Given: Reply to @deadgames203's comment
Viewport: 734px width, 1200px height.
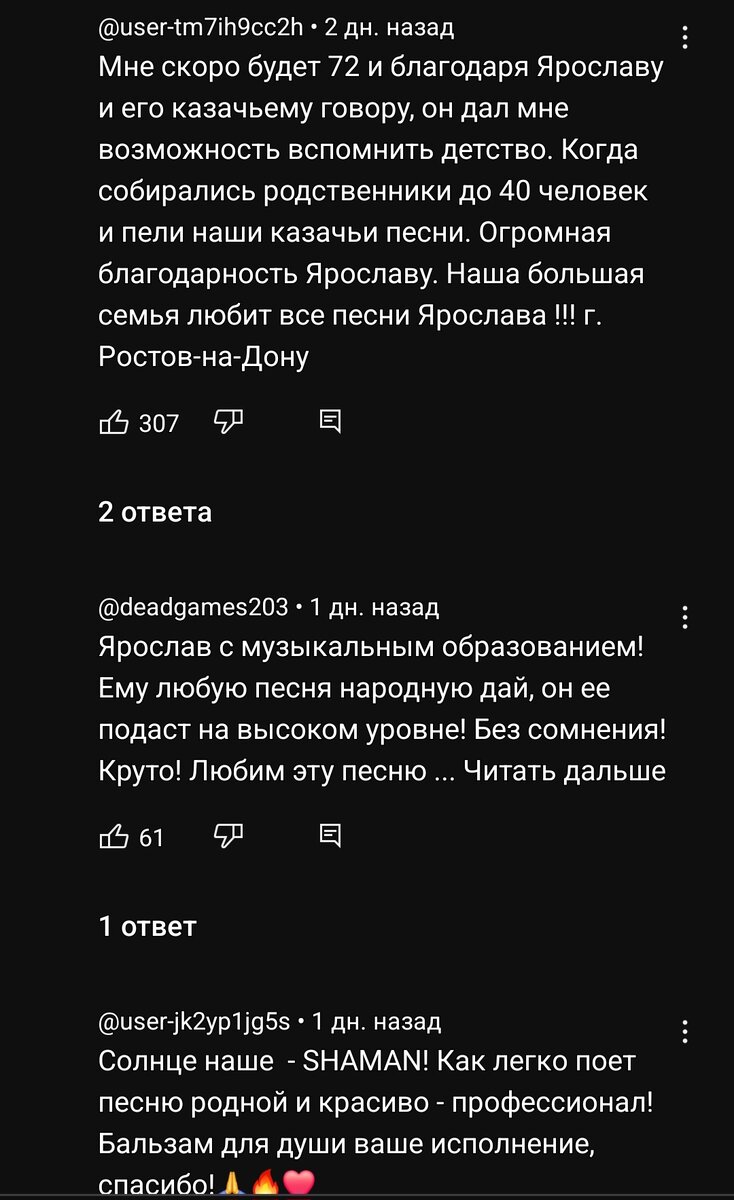Looking at the screenshot, I should pyautogui.click(x=330, y=836).
